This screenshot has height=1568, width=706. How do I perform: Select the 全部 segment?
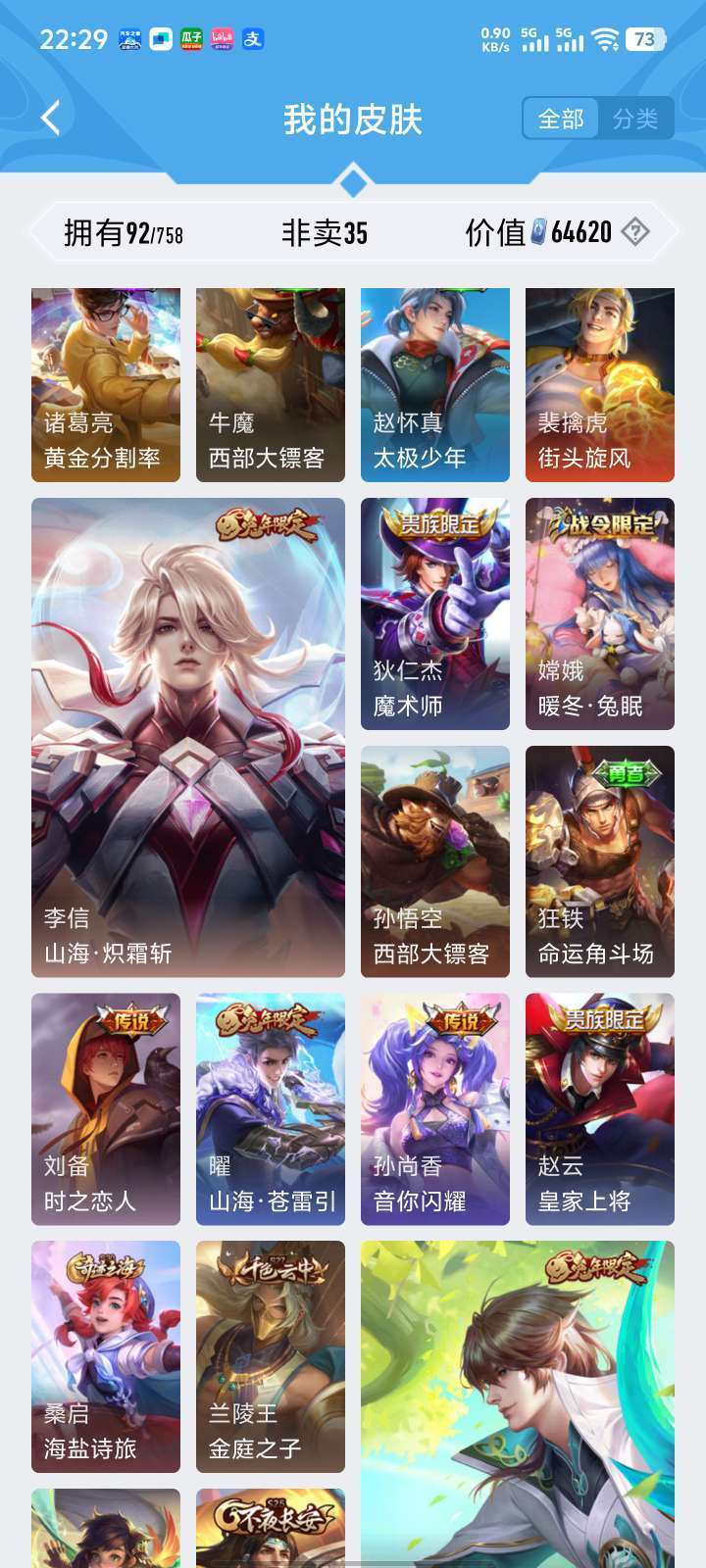(561, 120)
